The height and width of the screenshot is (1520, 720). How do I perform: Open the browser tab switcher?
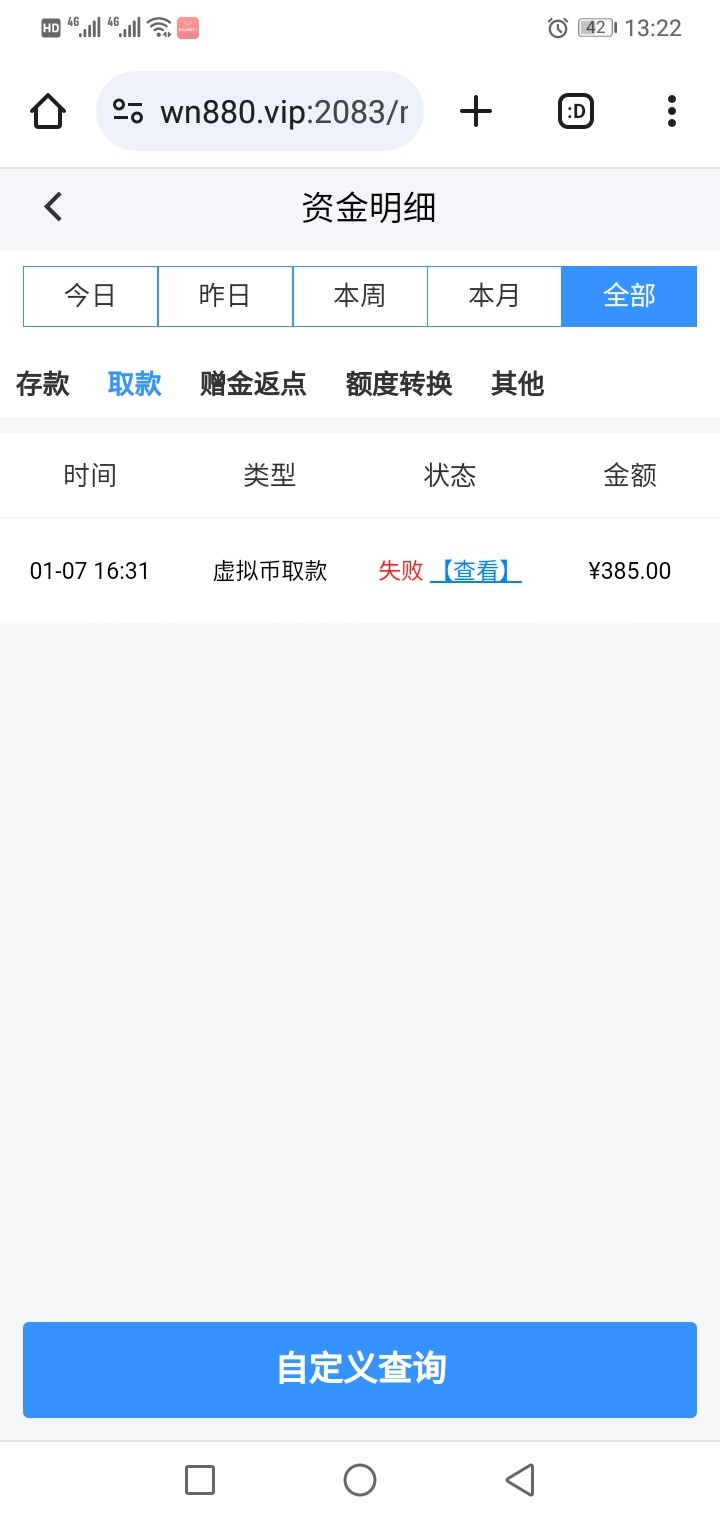click(x=576, y=111)
